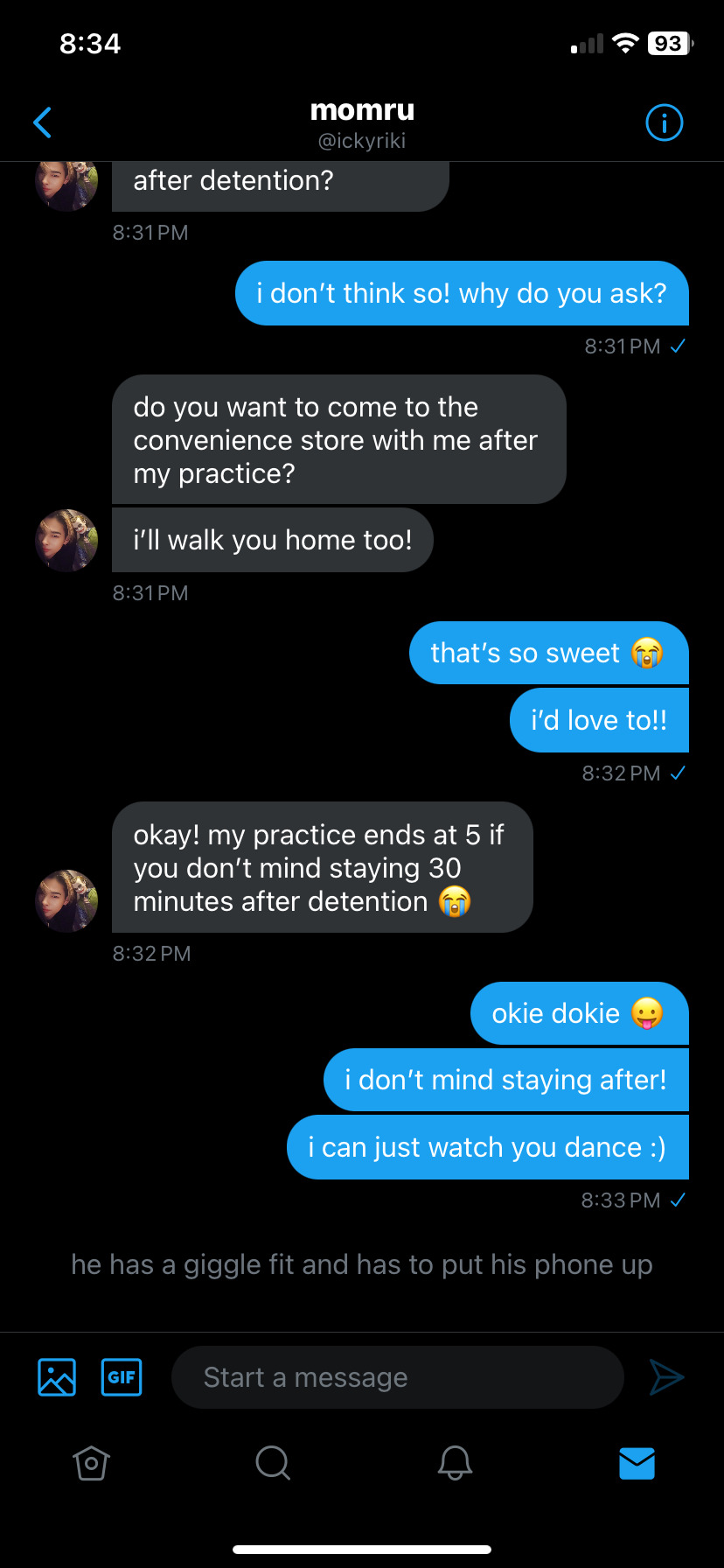The height and width of the screenshot is (1568, 724).
Task: Switch to the Home tab
Action: [91, 1462]
